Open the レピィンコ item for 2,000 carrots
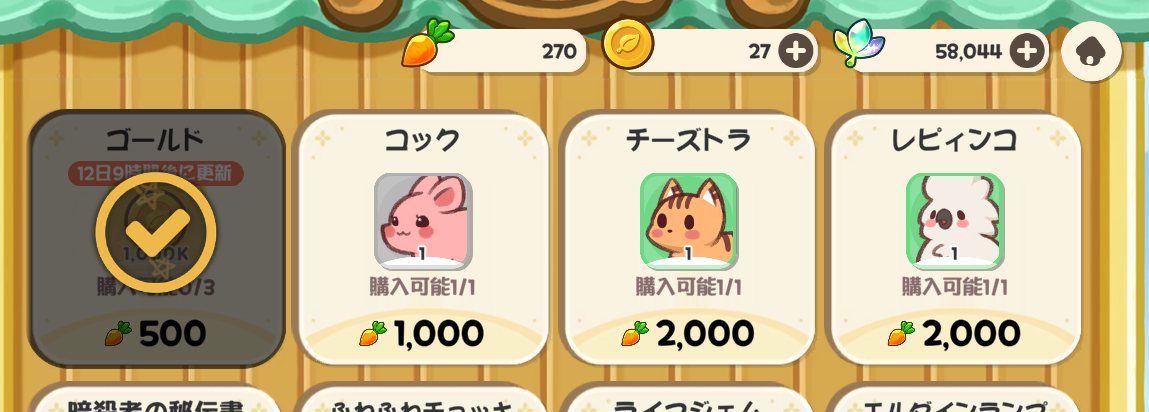Viewport: 1149px width, 412px height. pos(955,240)
